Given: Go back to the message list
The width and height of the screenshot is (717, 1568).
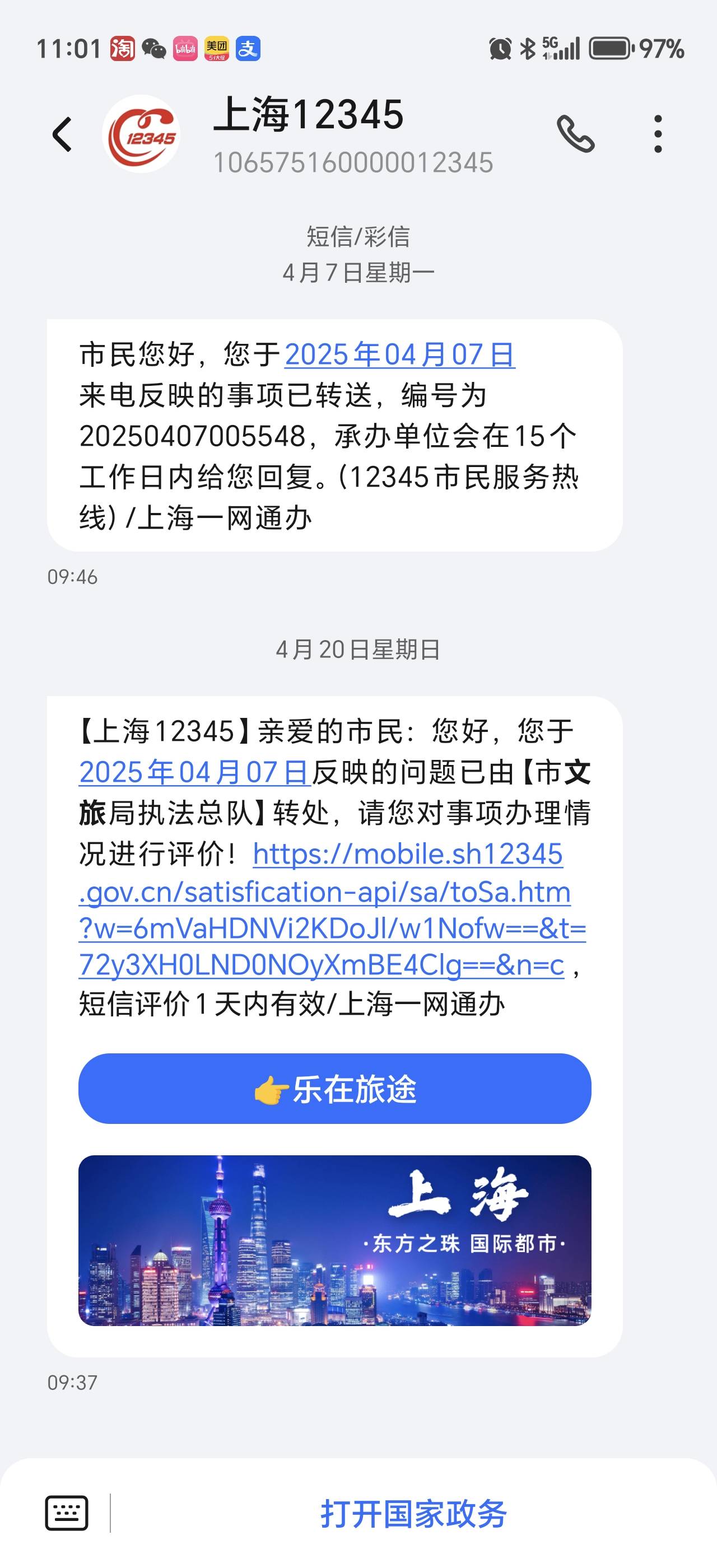Looking at the screenshot, I should tap(62, 134).
